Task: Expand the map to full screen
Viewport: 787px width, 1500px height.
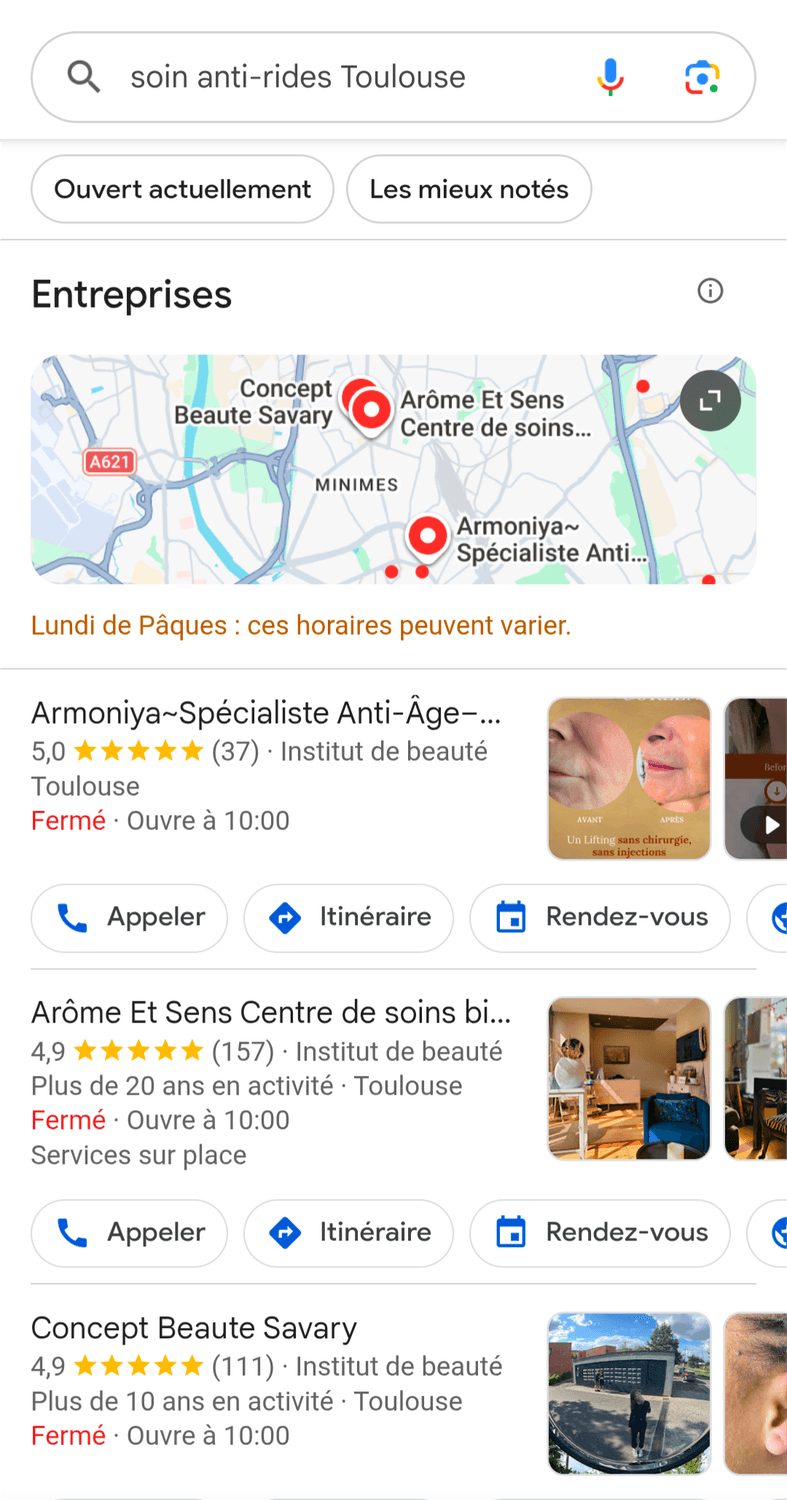Action: pyautogui.click(x=710, y=401)
